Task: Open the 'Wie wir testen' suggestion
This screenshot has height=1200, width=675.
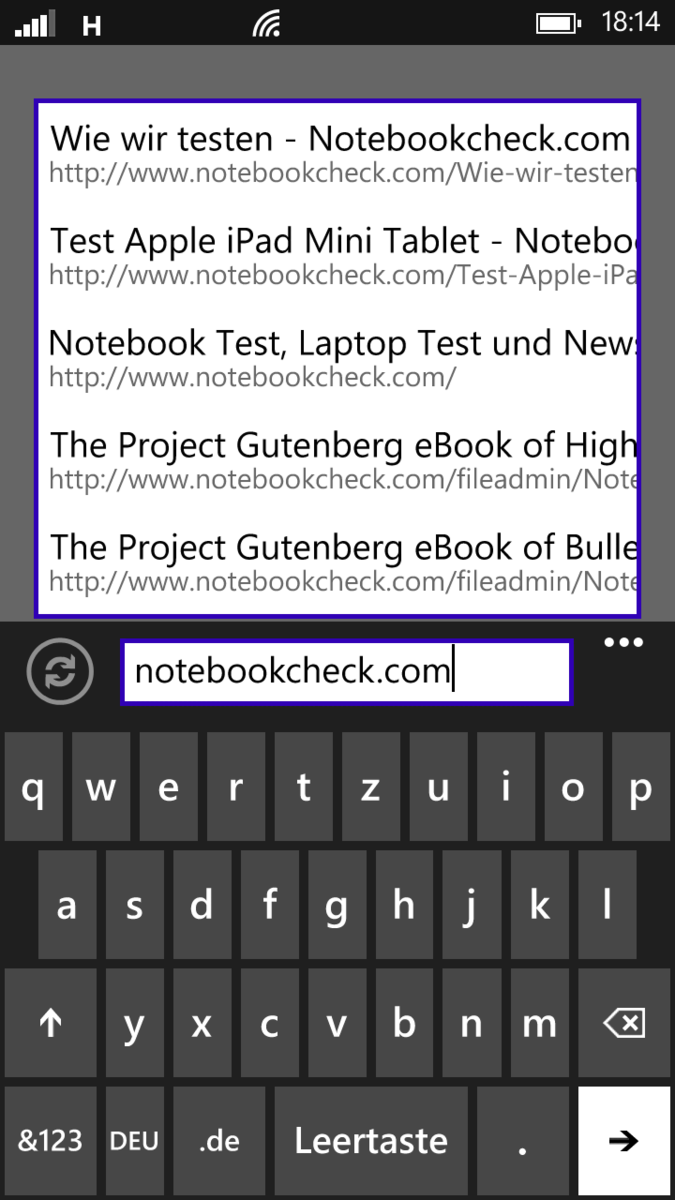Action: click(x=338, y=153)
